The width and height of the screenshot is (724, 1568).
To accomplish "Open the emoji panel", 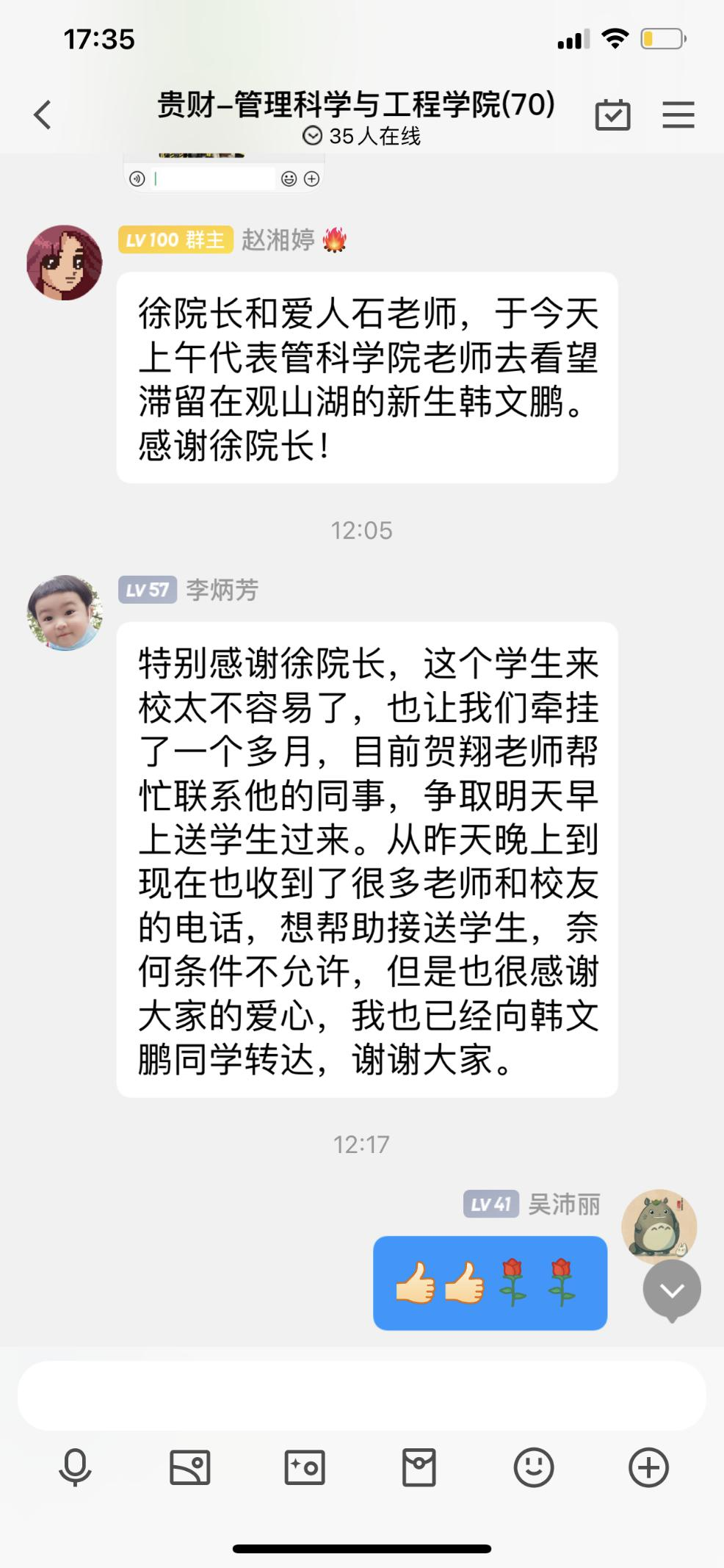I will click(x=533, y=1467).
